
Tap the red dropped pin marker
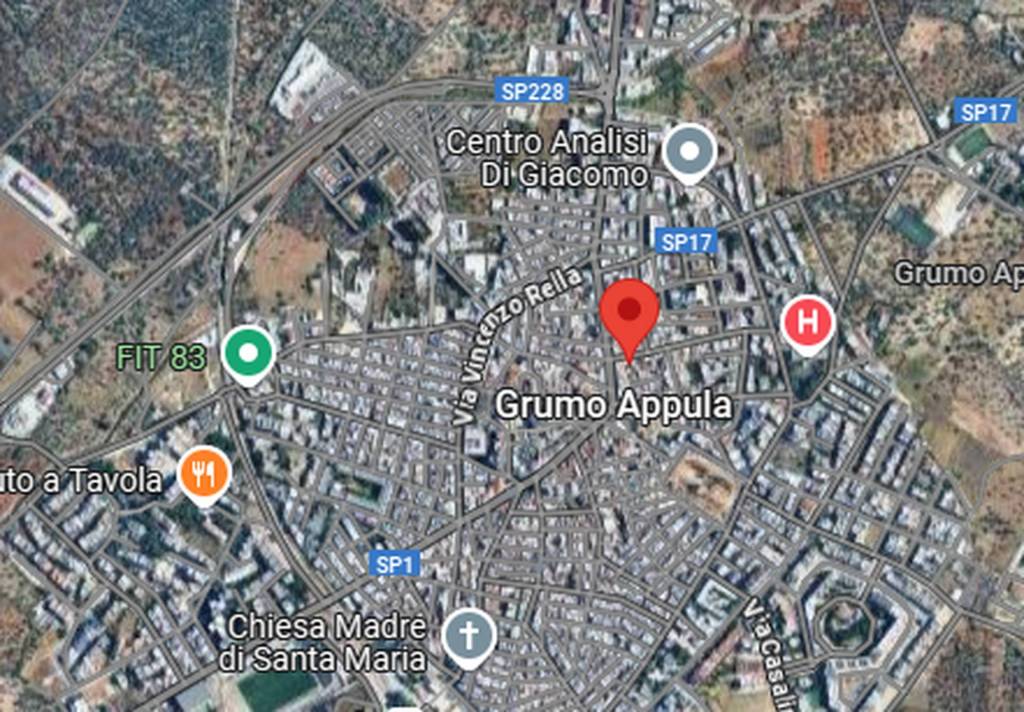point(629,312)
